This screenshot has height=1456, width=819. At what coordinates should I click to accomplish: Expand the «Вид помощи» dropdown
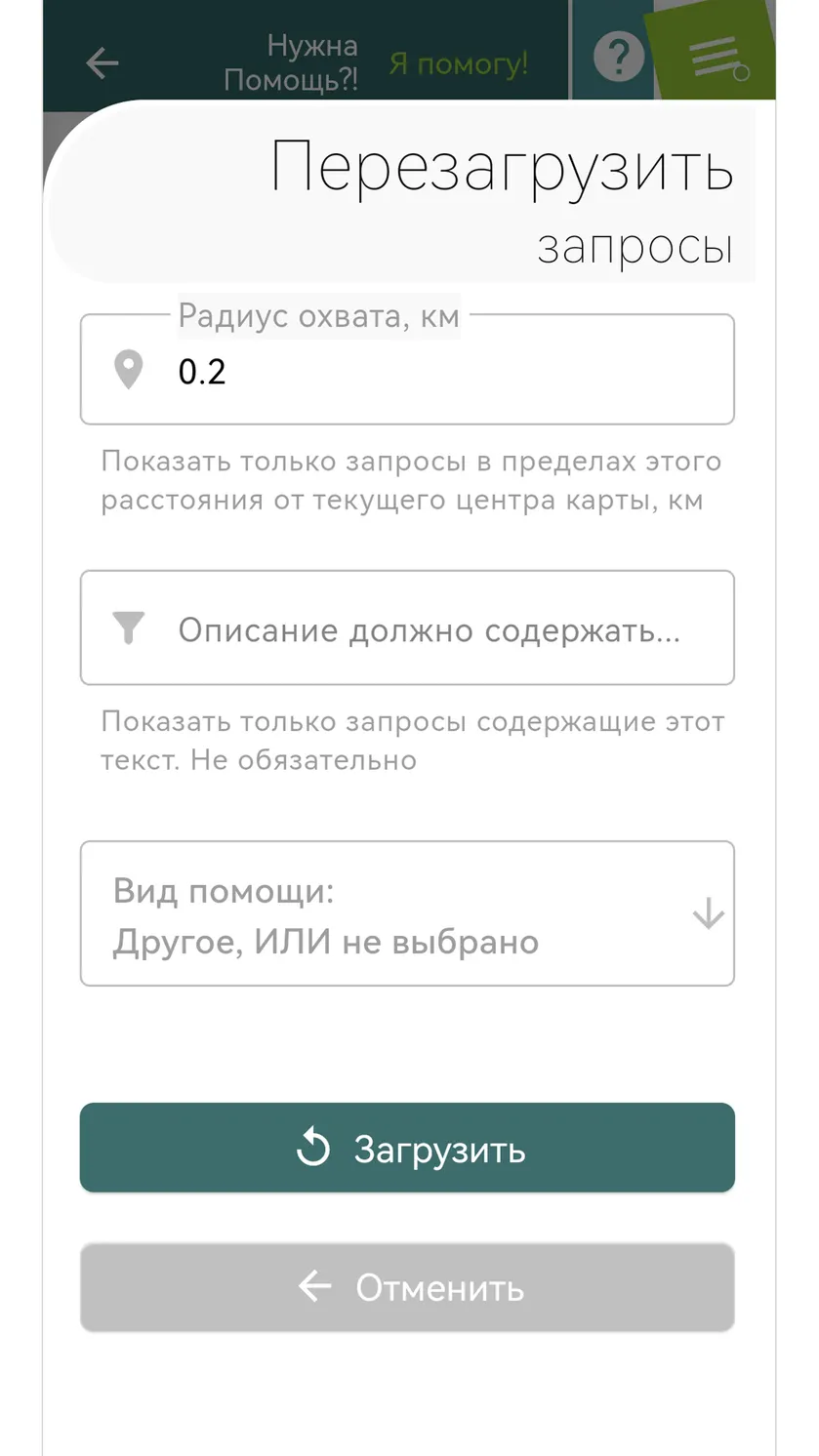click(x=407, y=913)
